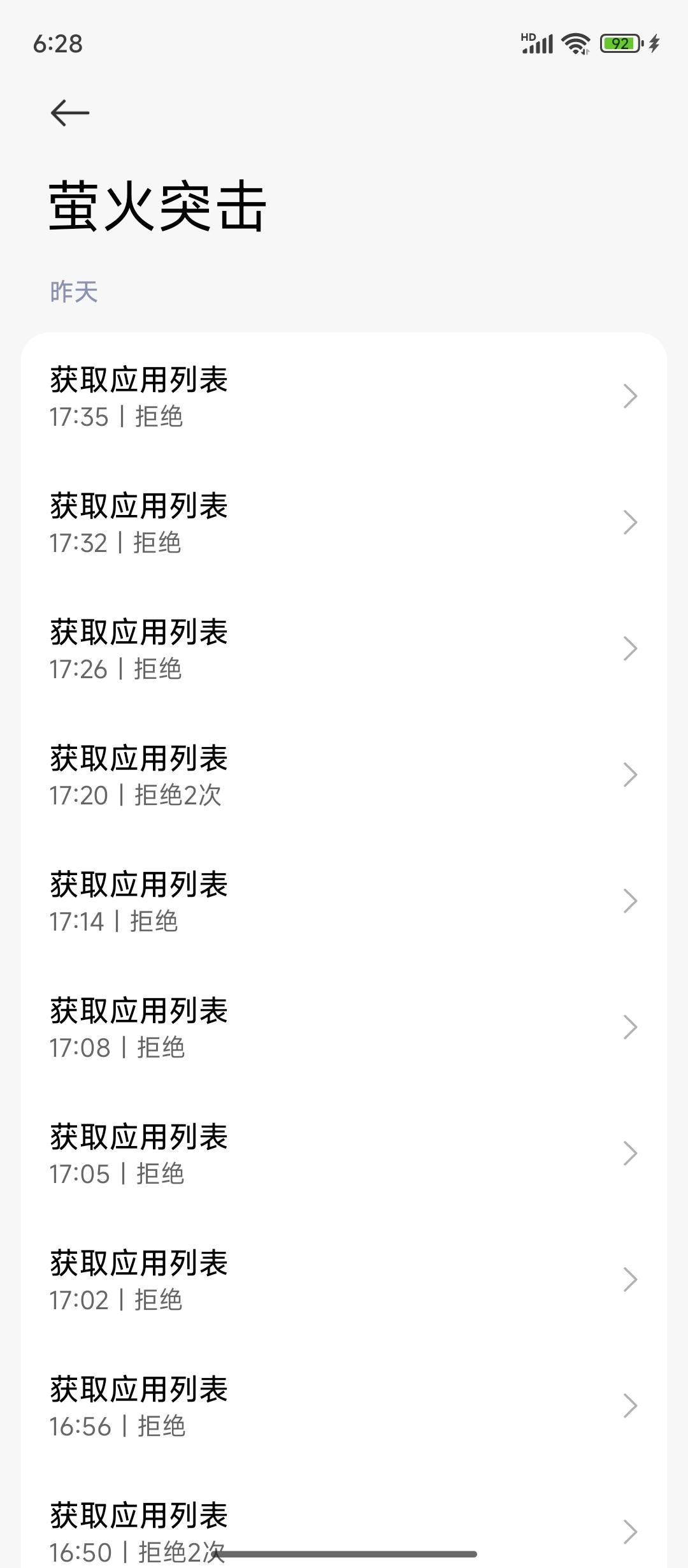View details of the 17:14 entry

pos(344,901)
